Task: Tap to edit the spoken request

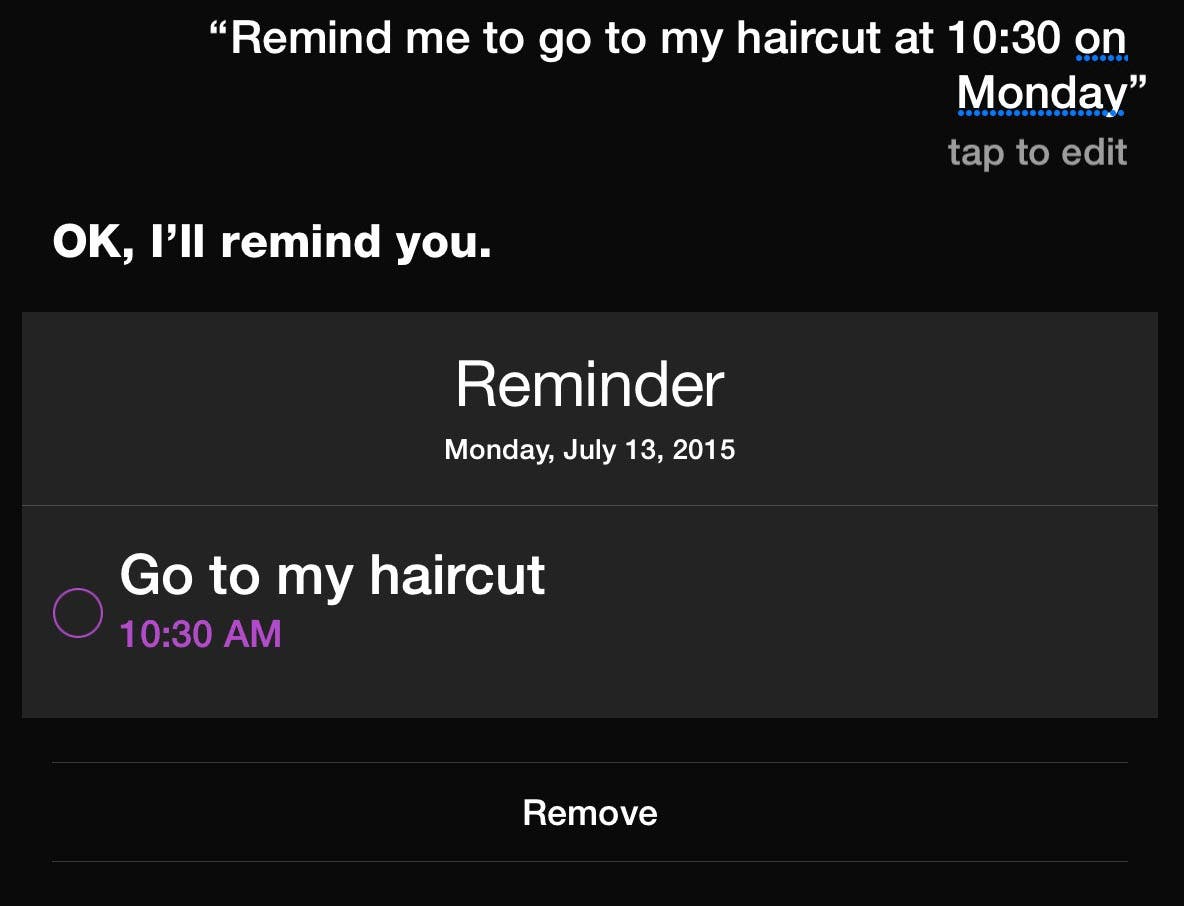Action: (x=1037, y=153)
